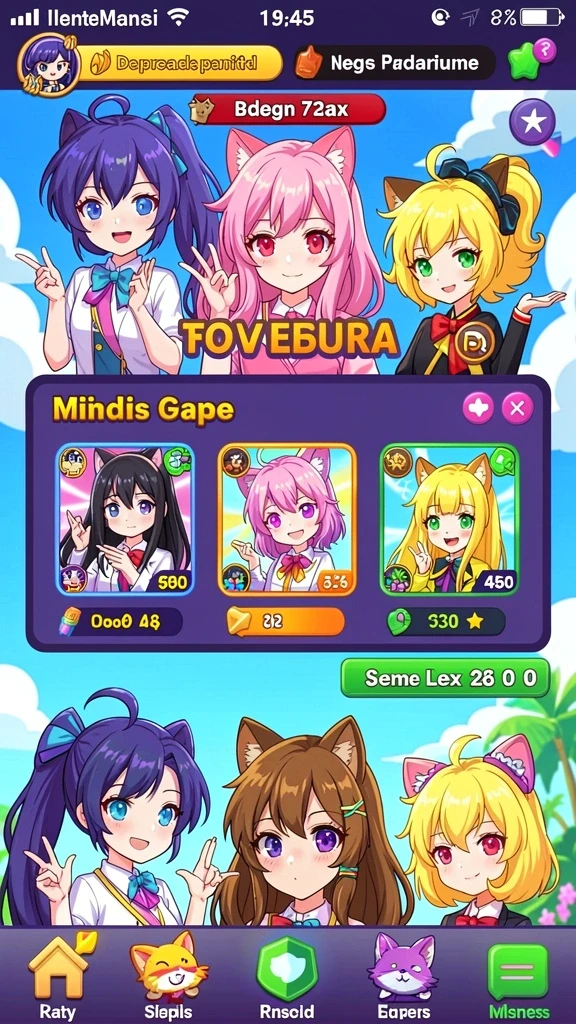Tap the yellow Depreacle panitd bar

coord(185,63)
